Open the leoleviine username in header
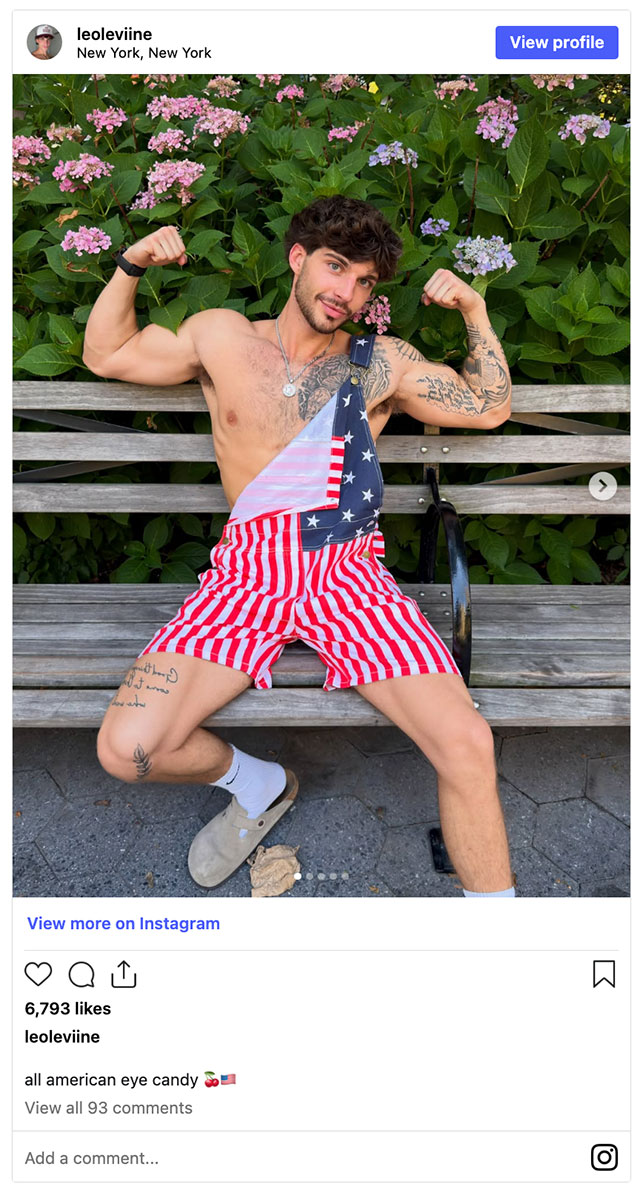The image size is (640, 1201). pos(114,34)
